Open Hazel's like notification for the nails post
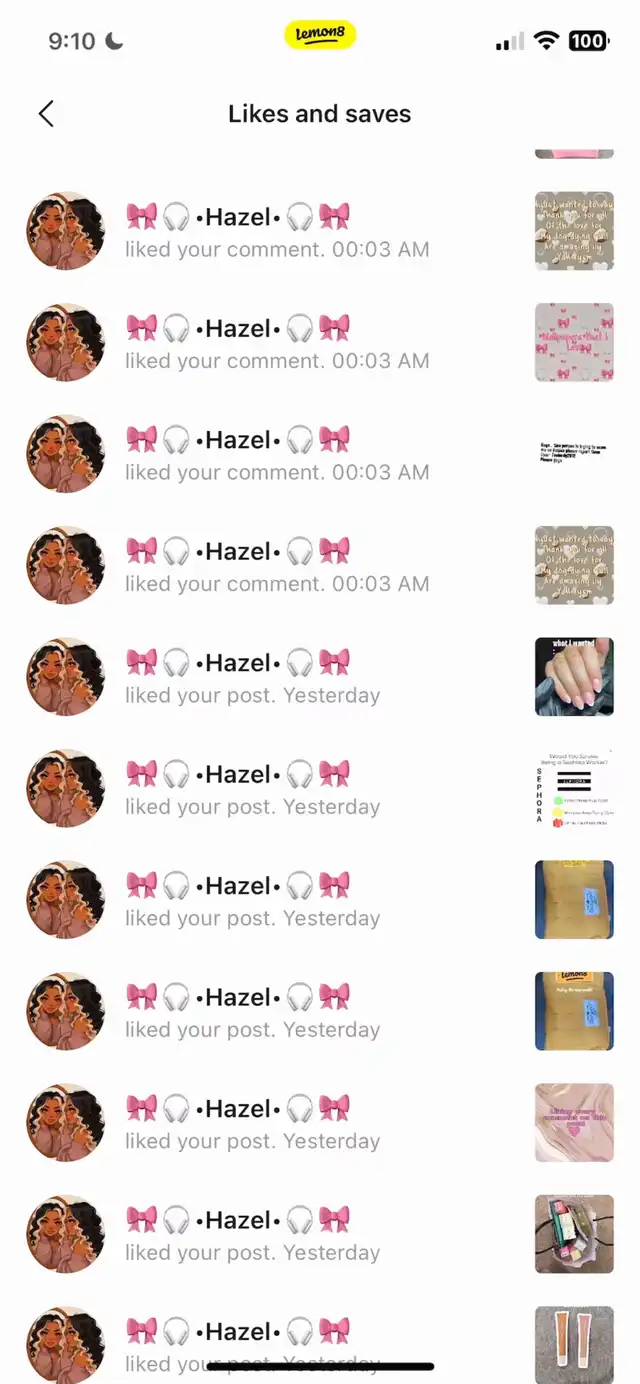 click(320, 677)
